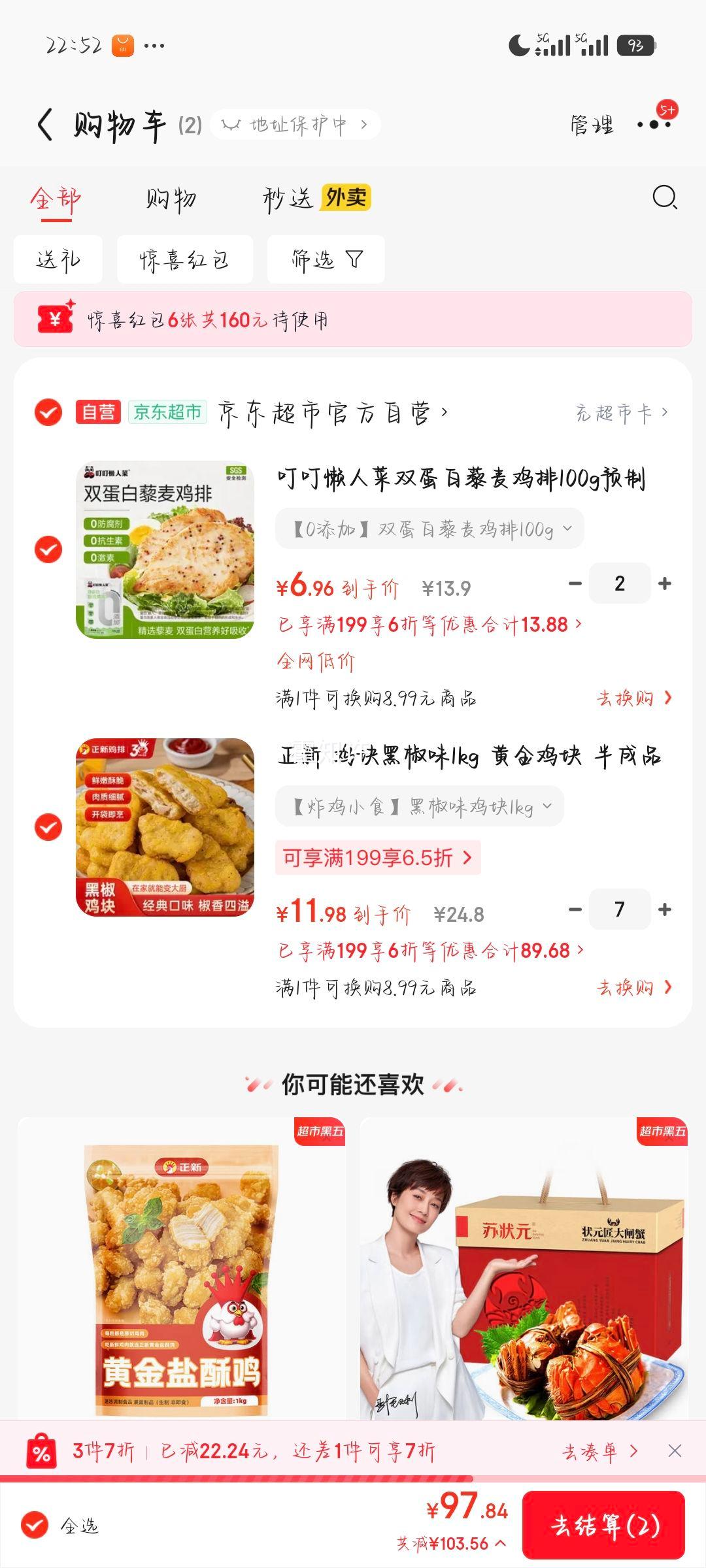Tap the back arrow to exit the cart
Screen dimensions: 706x1568
[x=44, y=123]
